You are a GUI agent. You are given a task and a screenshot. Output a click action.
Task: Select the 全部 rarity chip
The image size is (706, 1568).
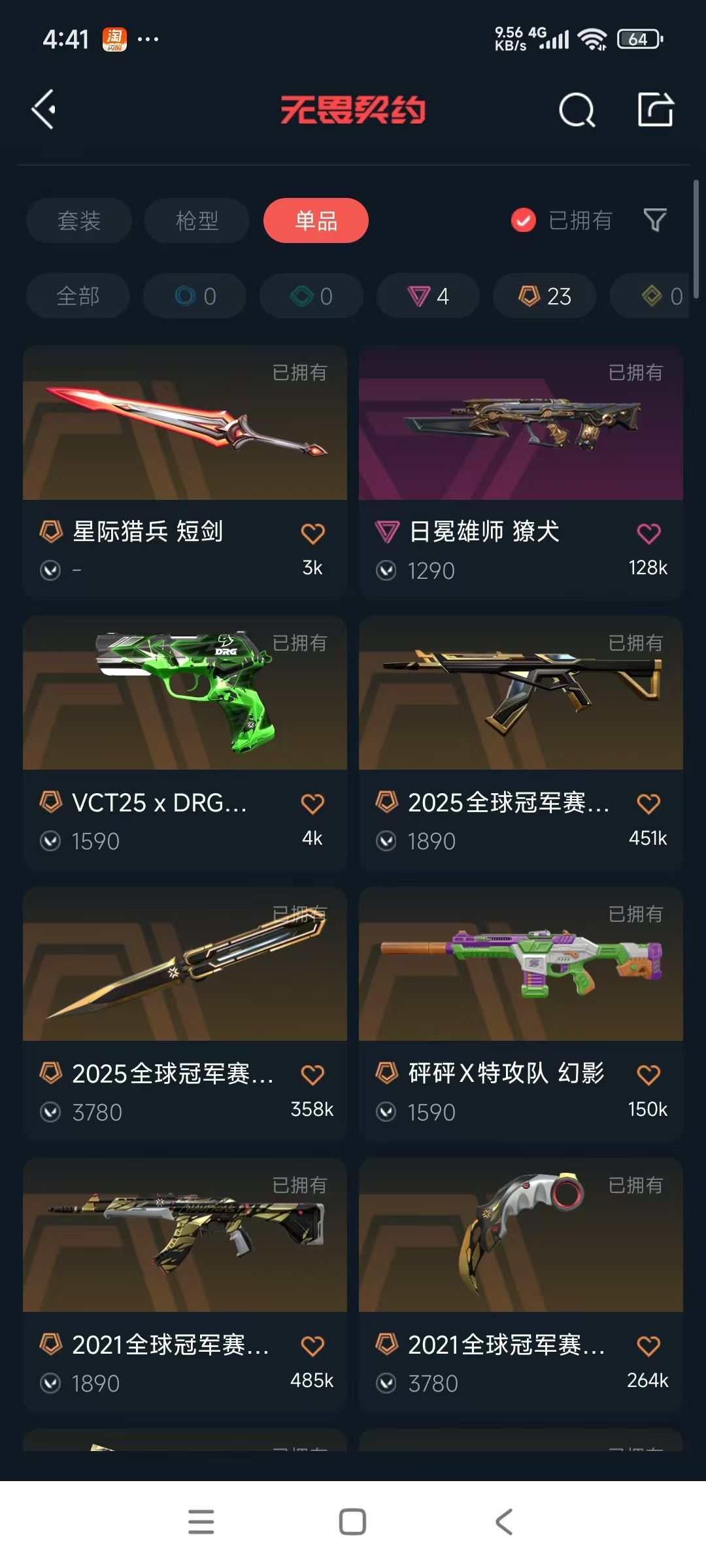tap(78, 296)
